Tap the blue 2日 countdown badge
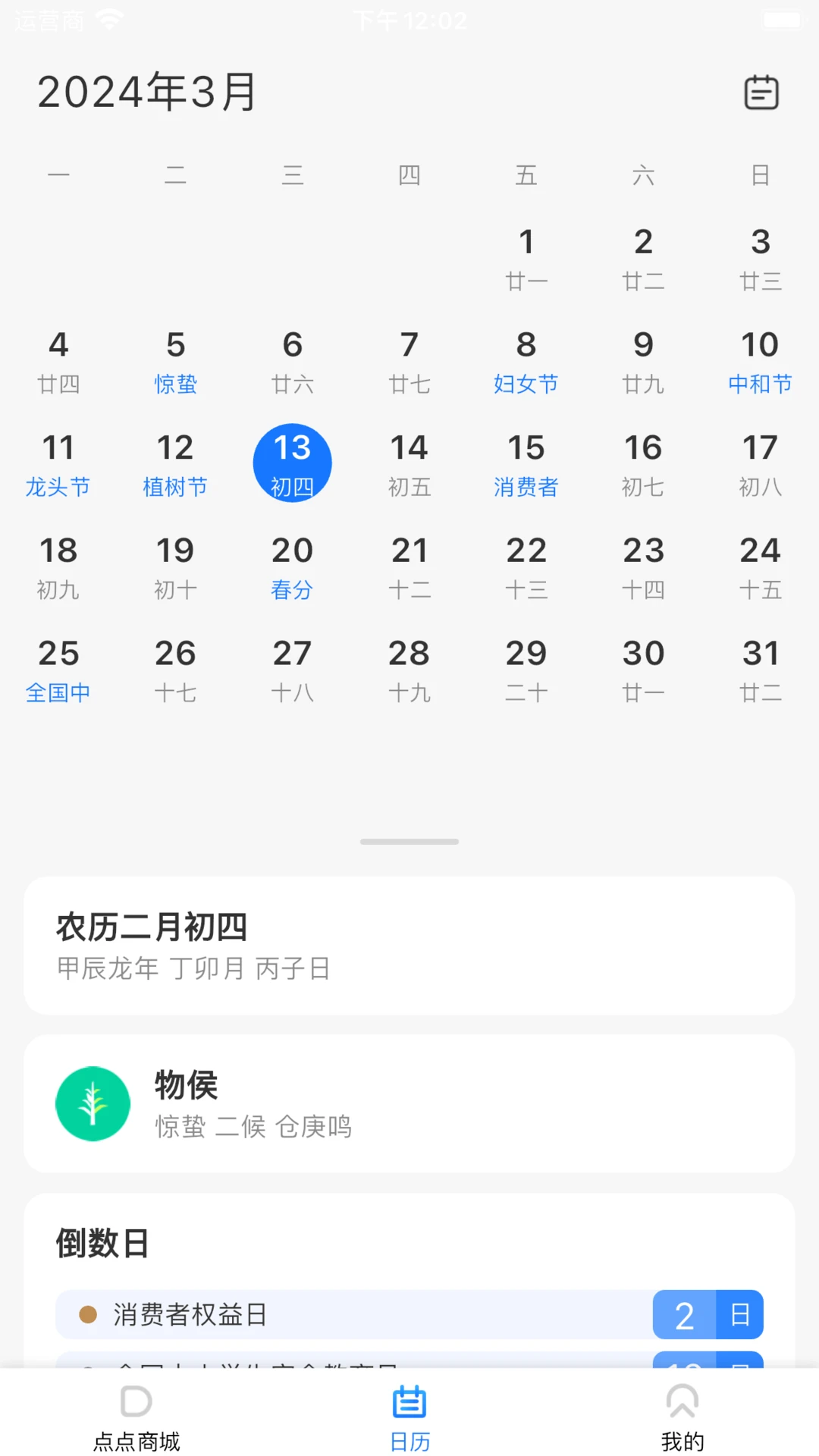This screenshot has height=1456, width=819. tap(708, 1315)
